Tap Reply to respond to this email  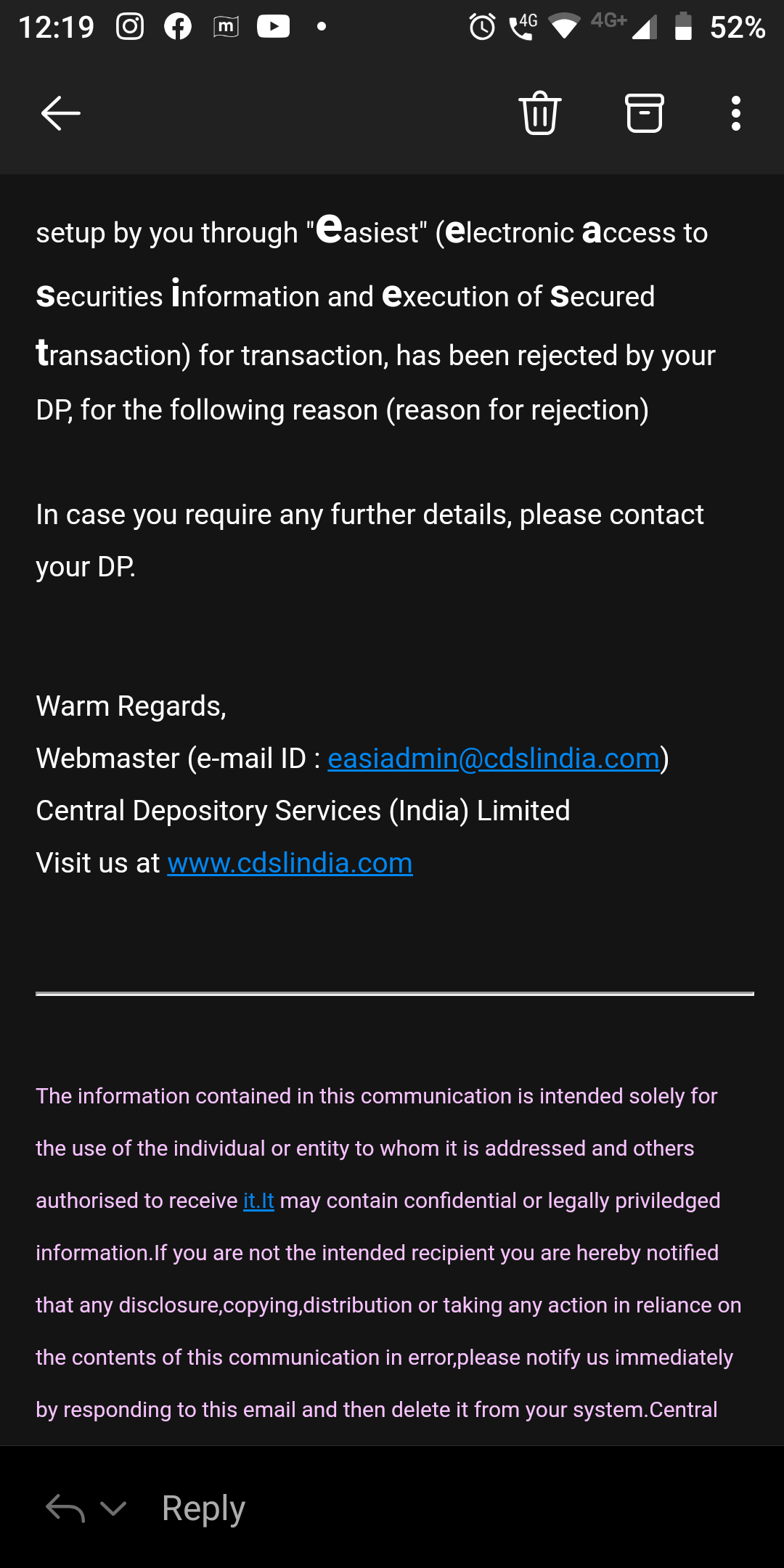203,1508
